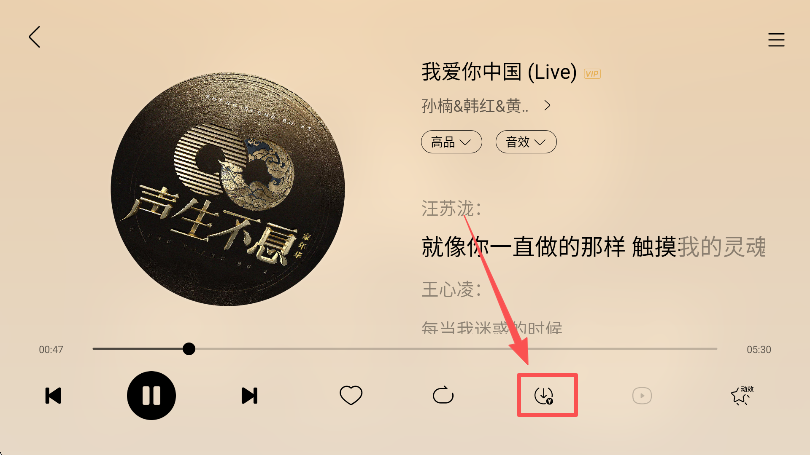Download the song 我爱你中国 (Live)
Screen dimensions: 810x455
tap(545, 396)
